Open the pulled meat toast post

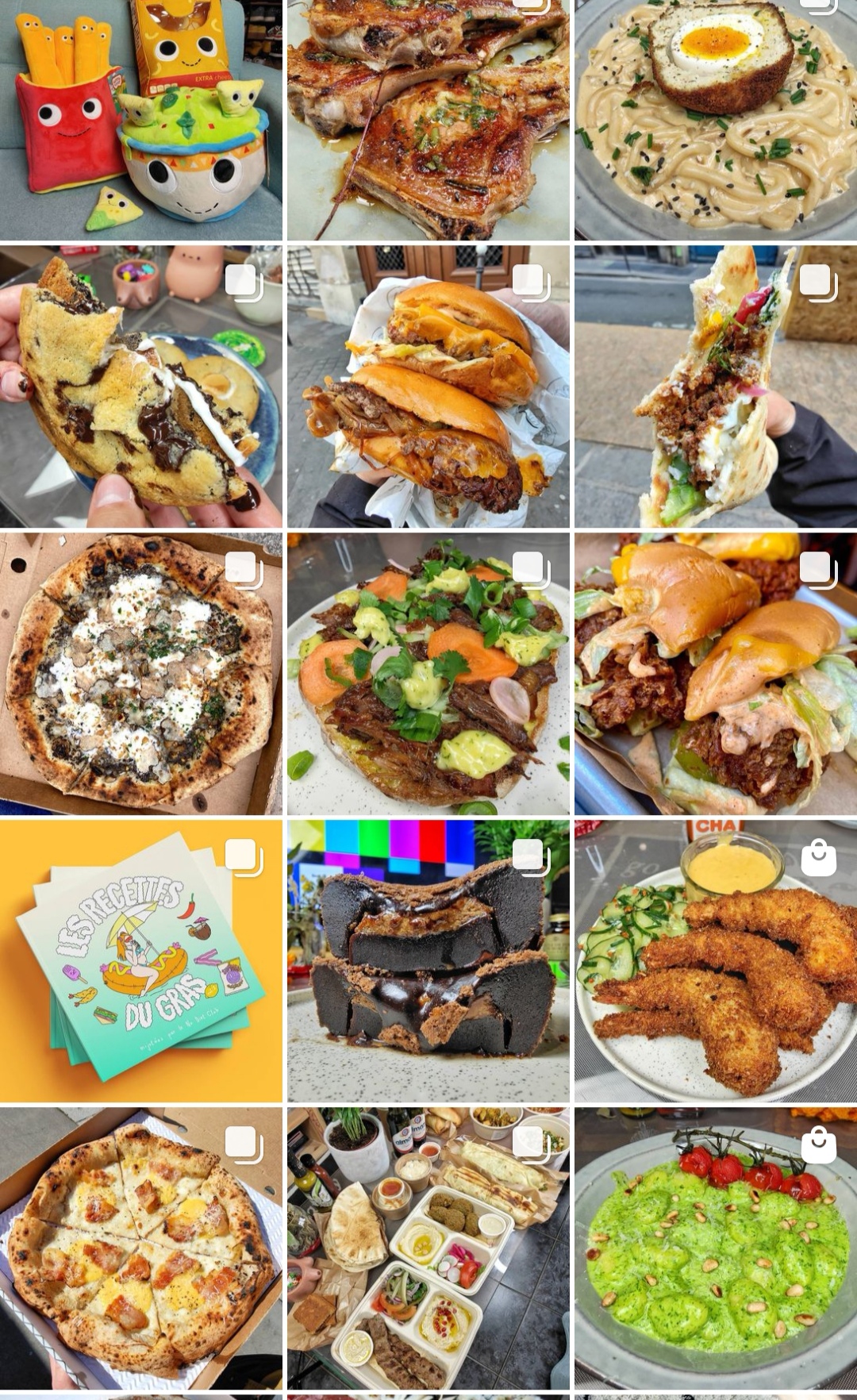coord(428,674)
